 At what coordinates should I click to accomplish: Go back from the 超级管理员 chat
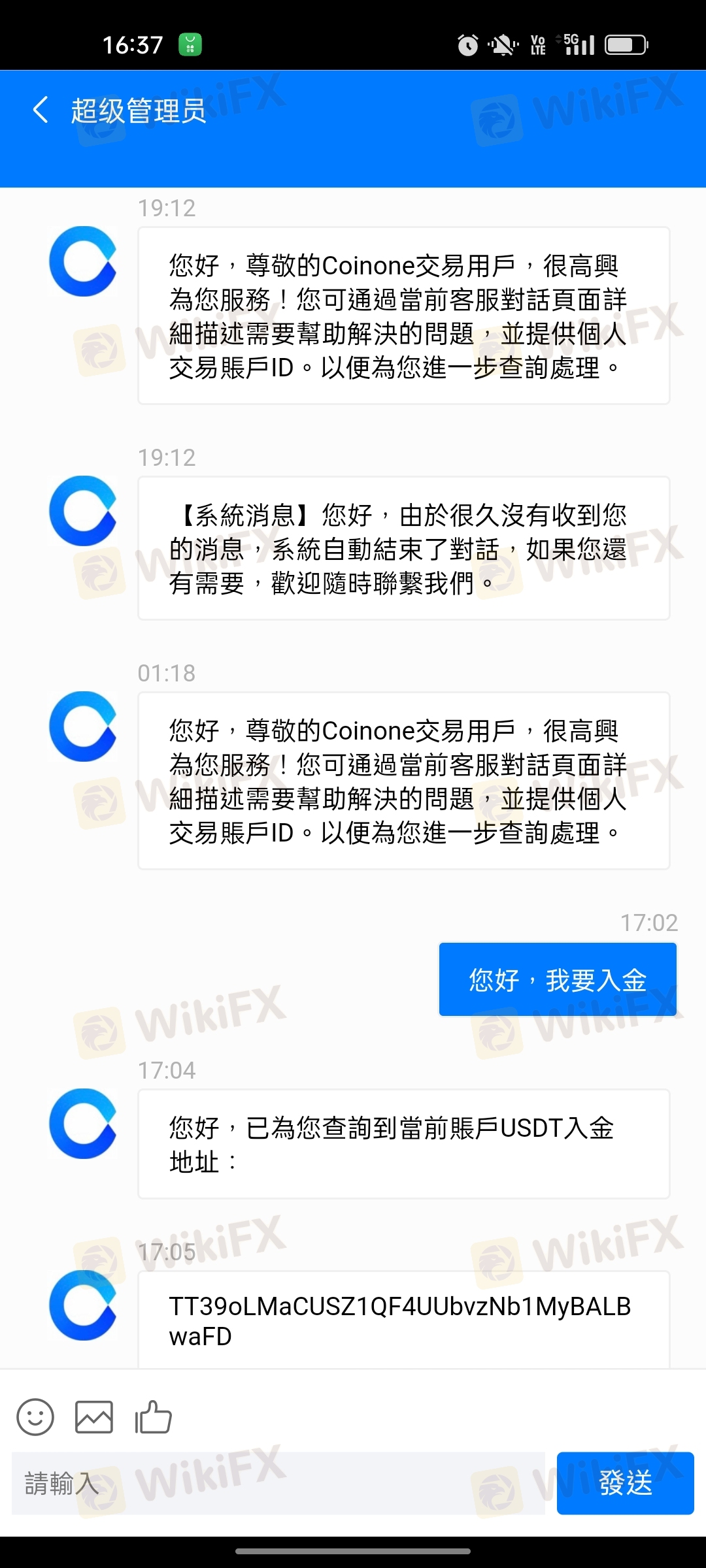tap(41, 110)
